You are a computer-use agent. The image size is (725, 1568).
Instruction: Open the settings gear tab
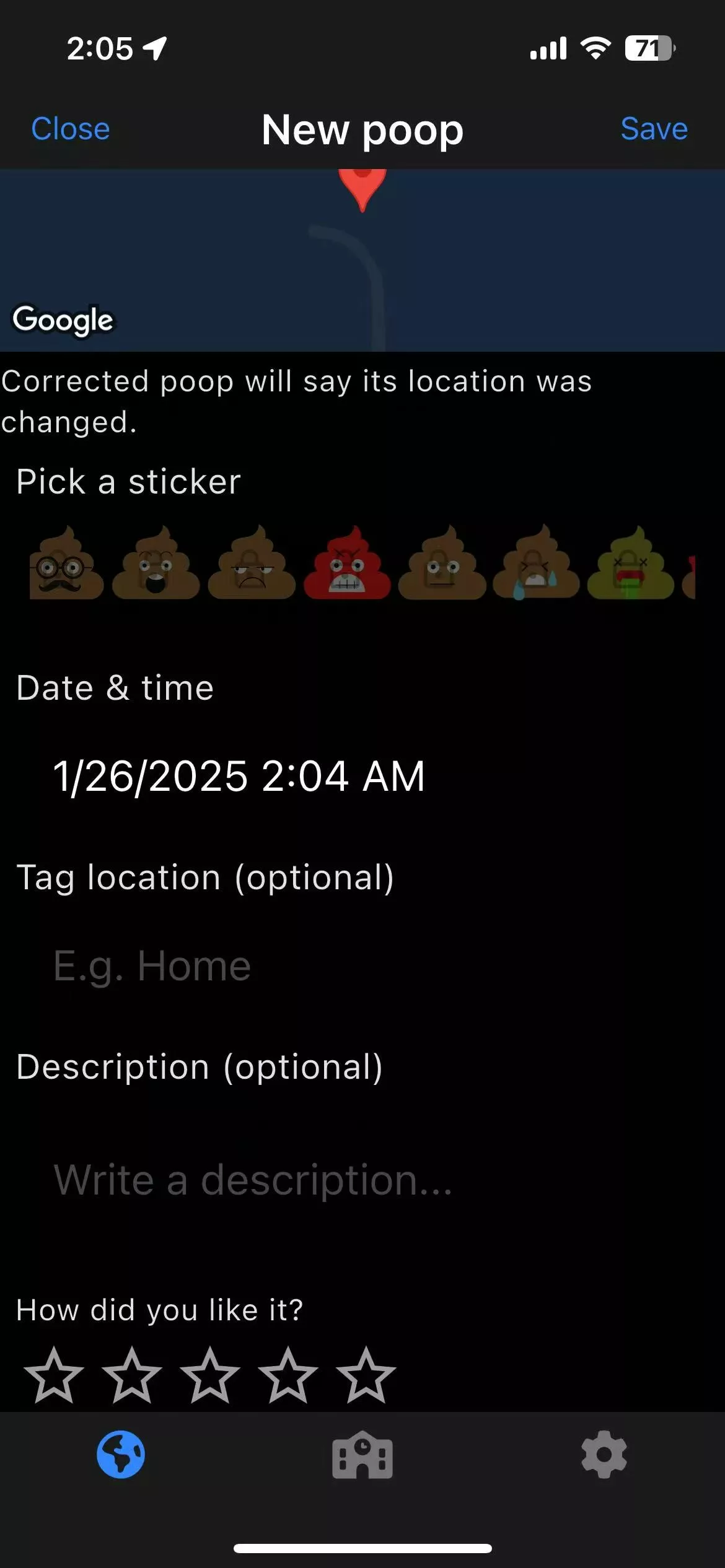point(604,1455)
